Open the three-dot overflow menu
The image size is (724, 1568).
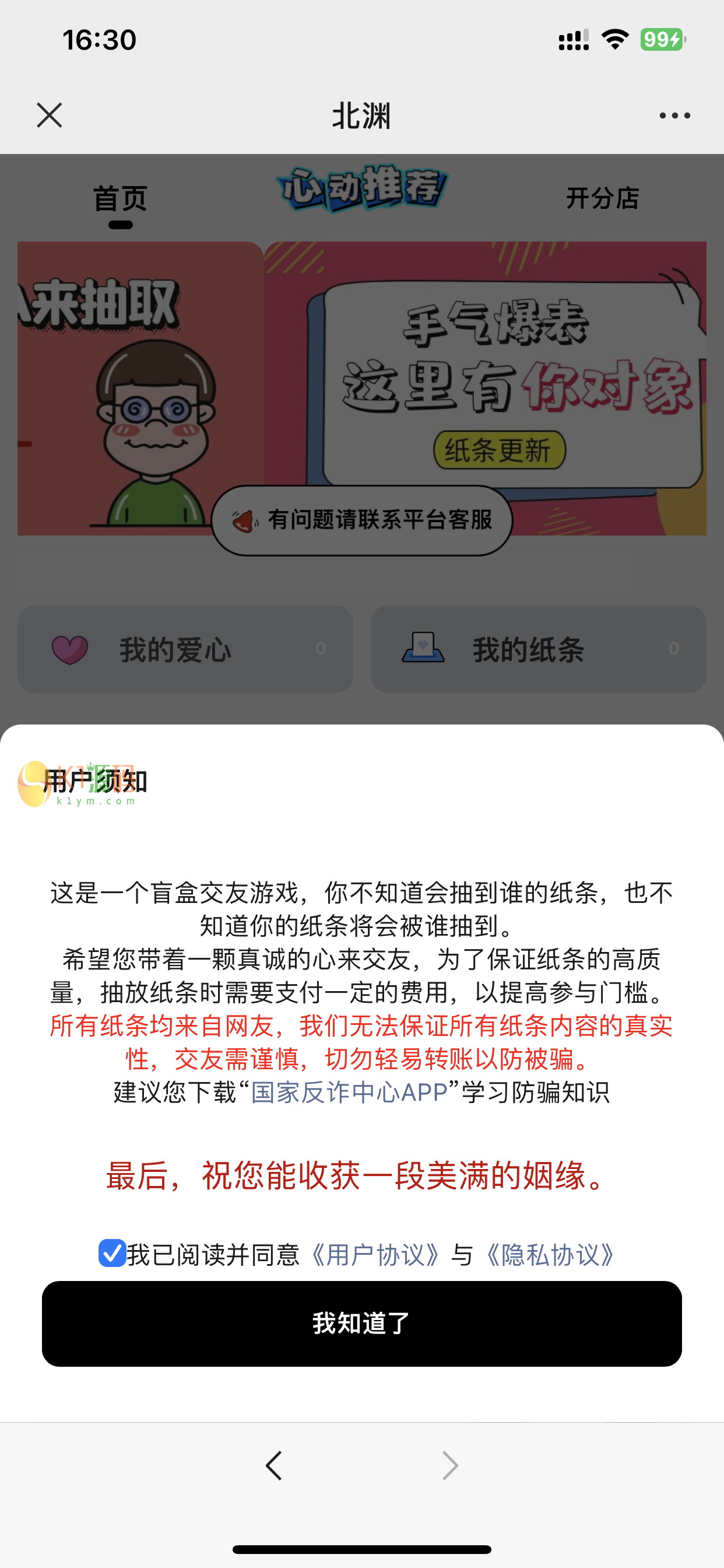(674, 116)
